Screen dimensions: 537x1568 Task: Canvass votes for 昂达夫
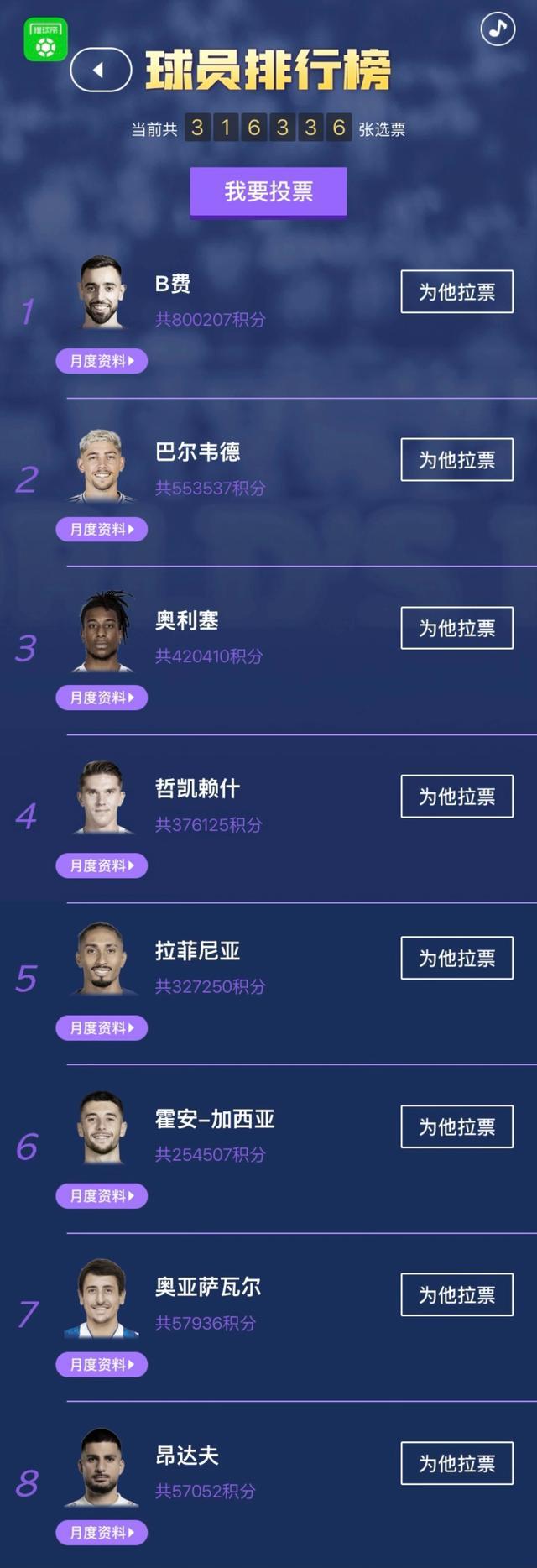click(x=456, y=1463)
